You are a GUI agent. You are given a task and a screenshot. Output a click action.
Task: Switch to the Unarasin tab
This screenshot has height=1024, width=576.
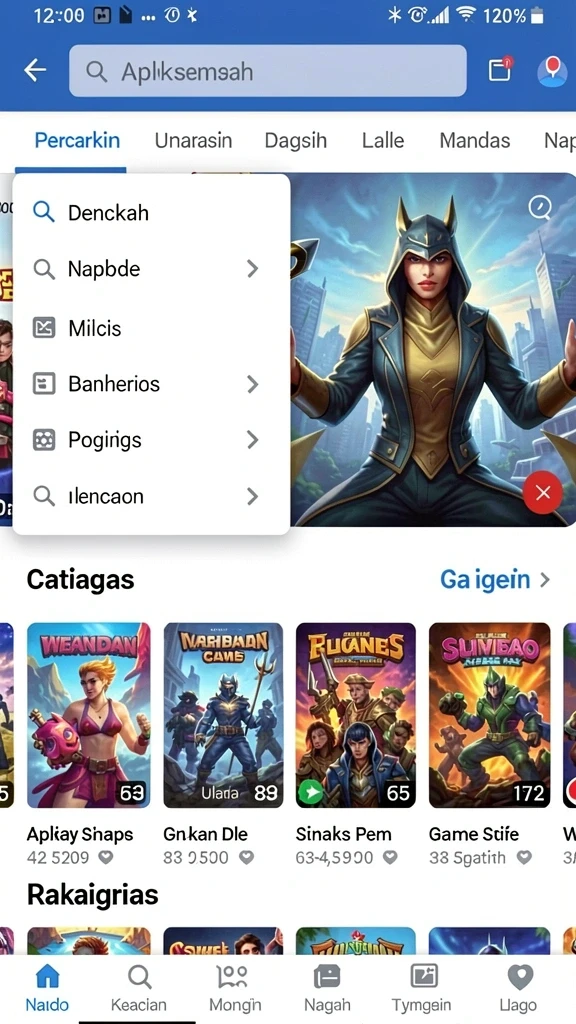pos(193,140)
